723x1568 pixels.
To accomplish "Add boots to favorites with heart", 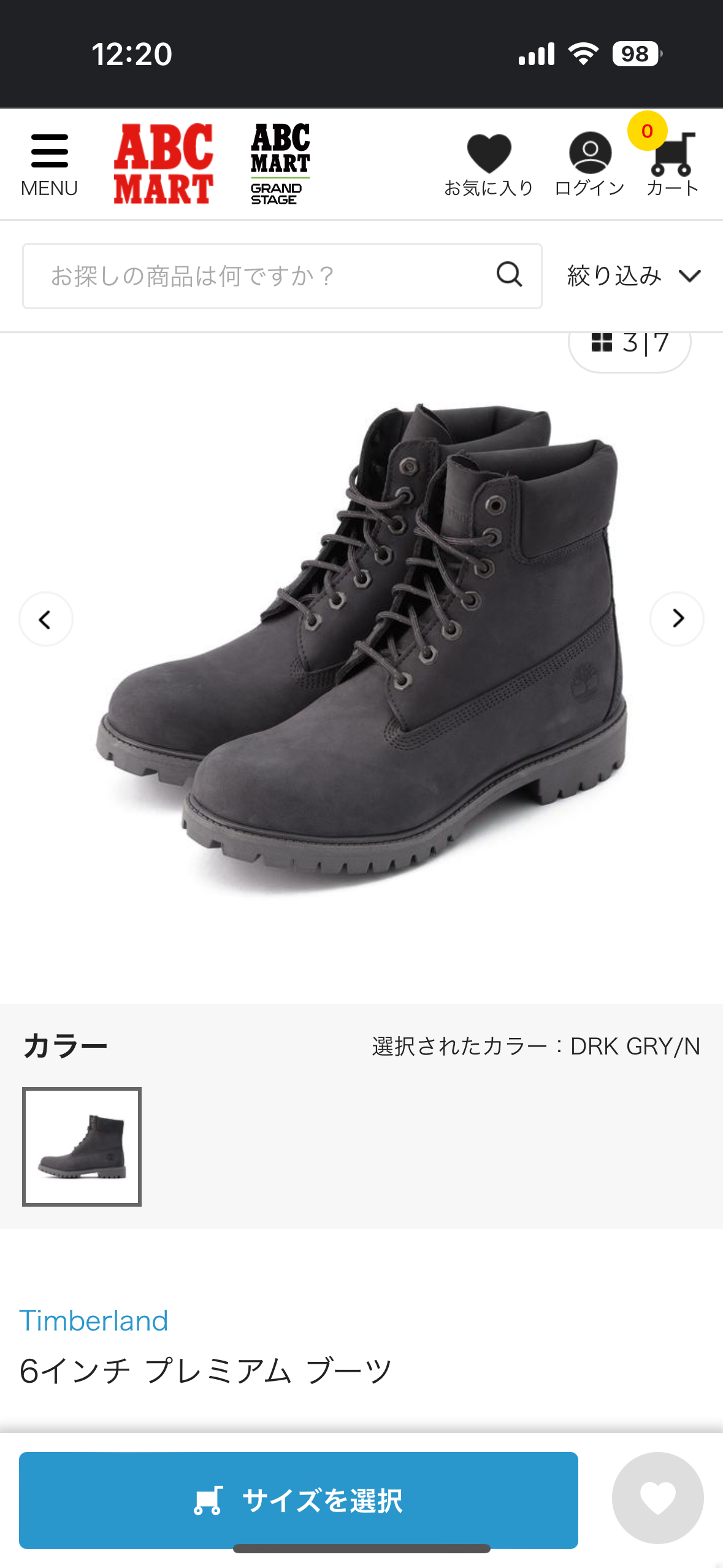I will (x=657, y=1497).
